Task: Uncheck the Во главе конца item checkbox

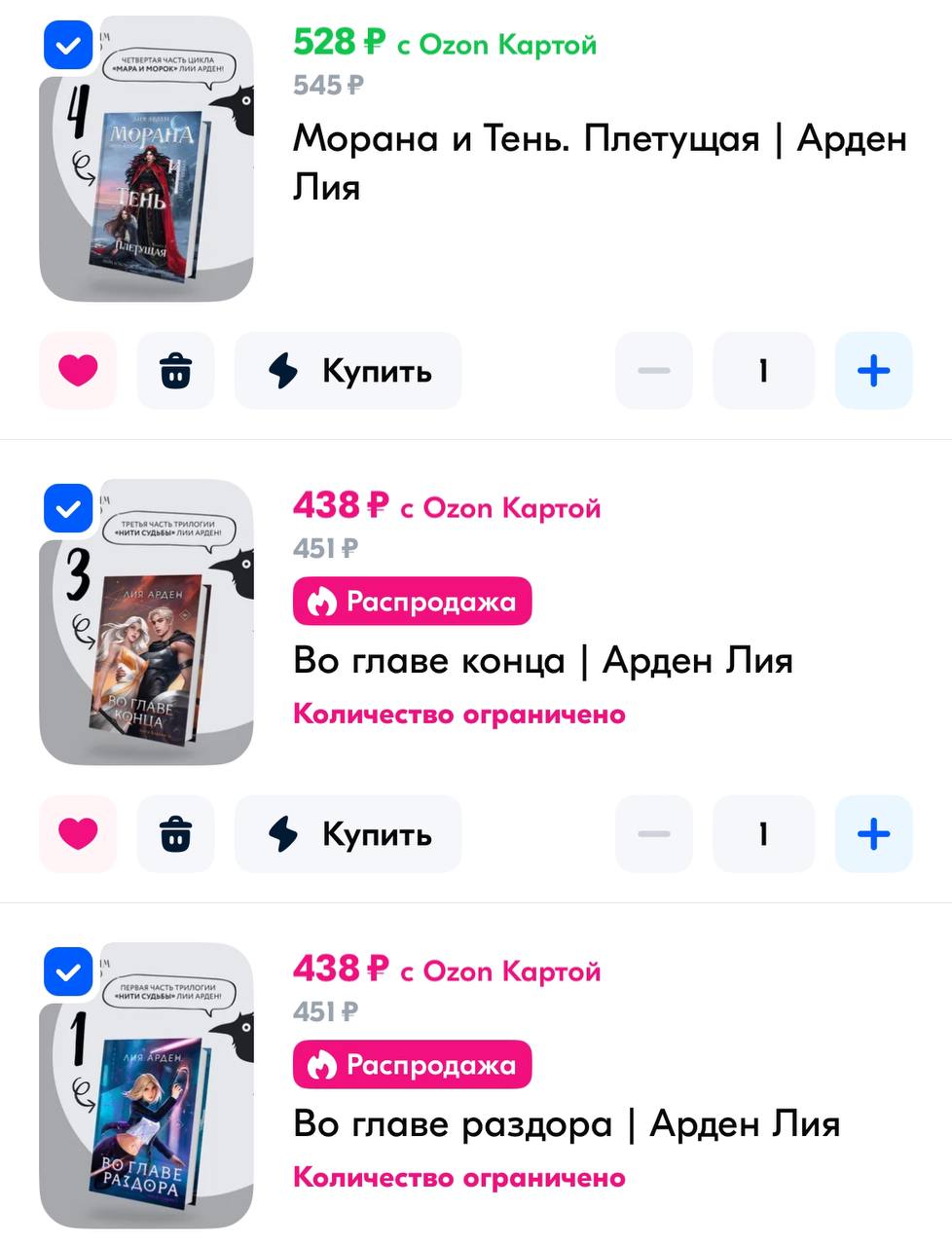Action: 68,508
